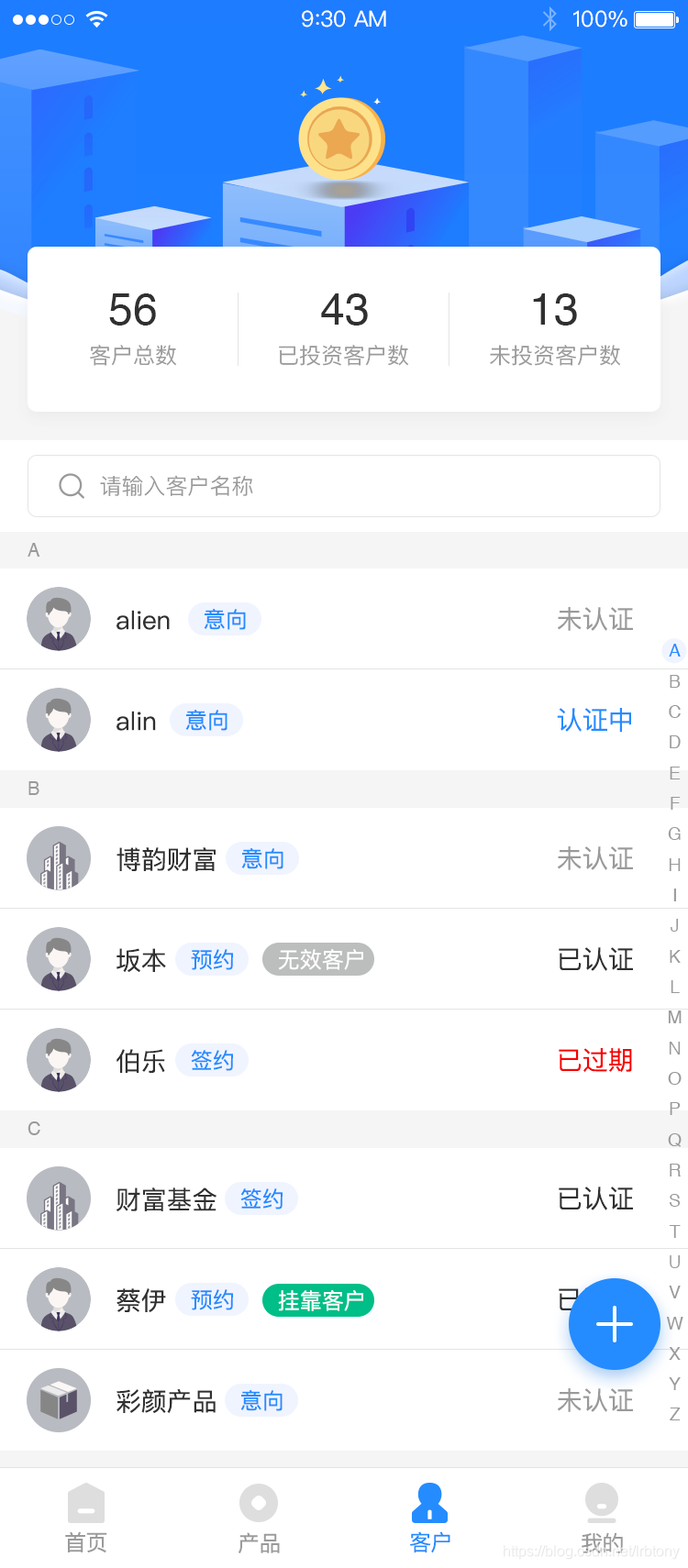Jump to letter B in index
Image resolution: width=688 pixels, height=1568 pixels.
[x=674, y=681]
